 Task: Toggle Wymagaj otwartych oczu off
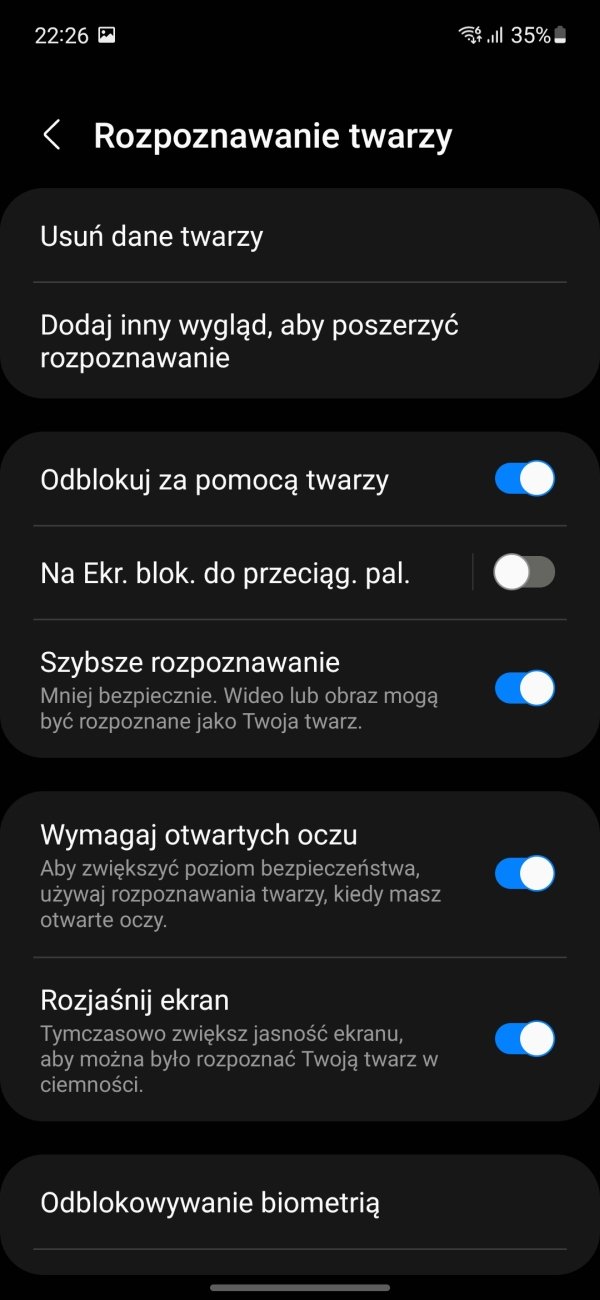525,873
